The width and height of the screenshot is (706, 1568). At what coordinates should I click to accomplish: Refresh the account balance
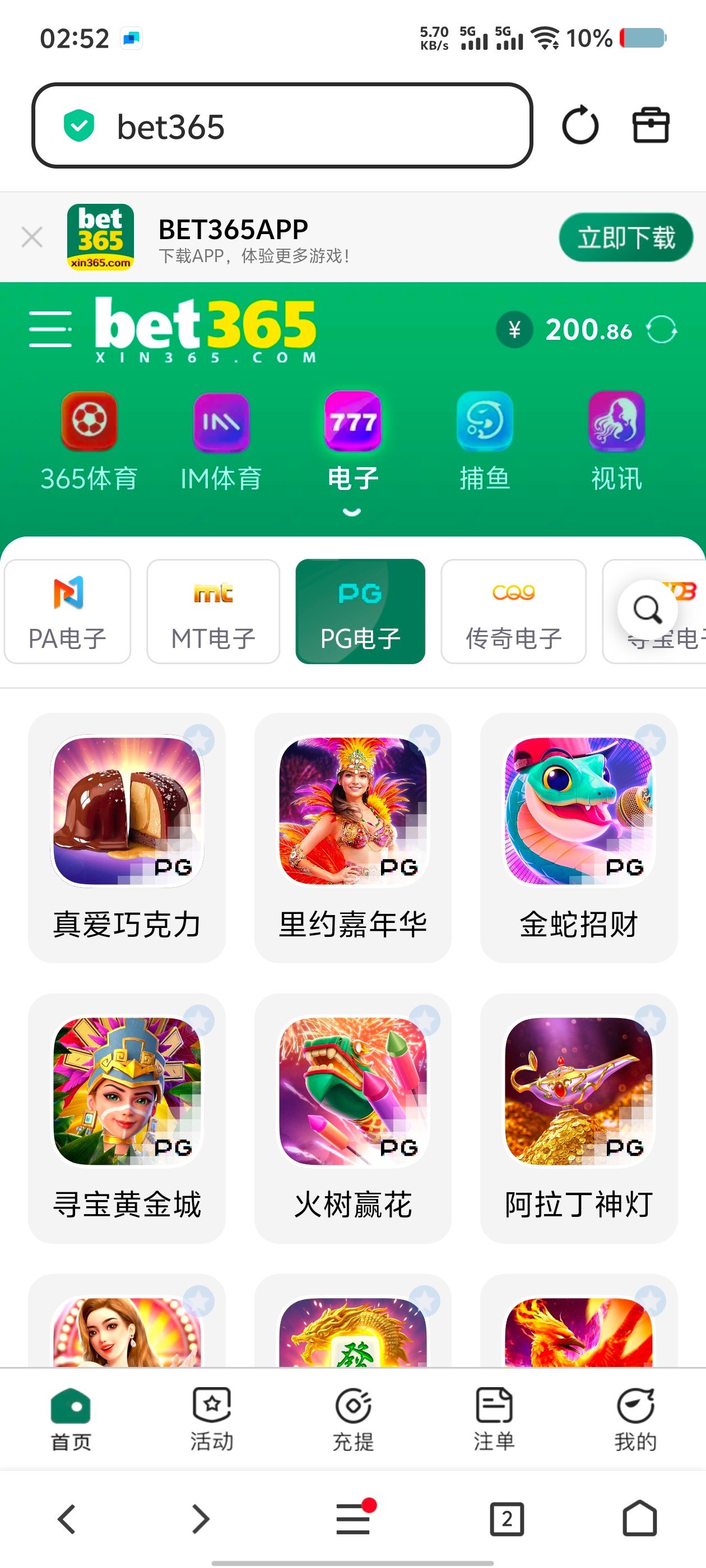coord(662,330)
